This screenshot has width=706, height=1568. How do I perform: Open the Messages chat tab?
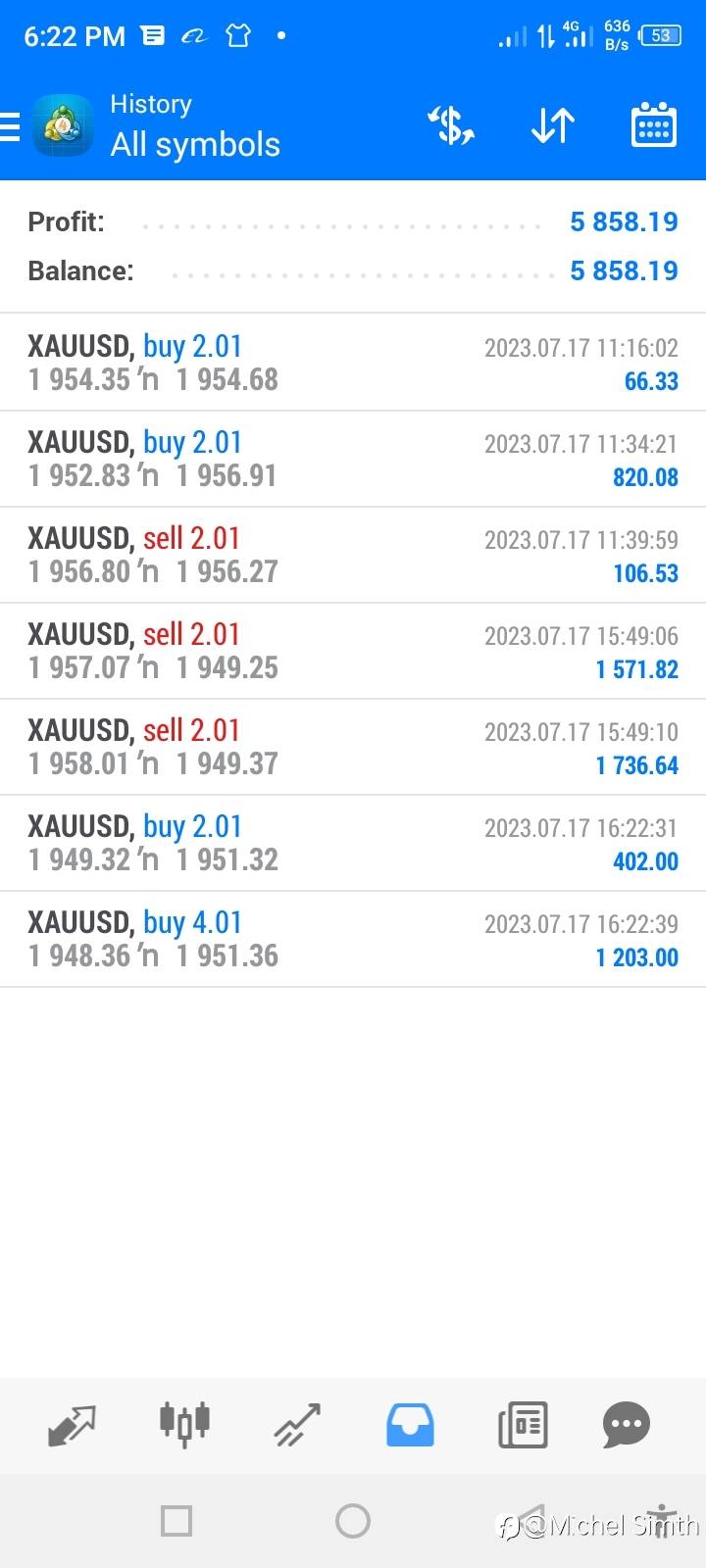627,1425
